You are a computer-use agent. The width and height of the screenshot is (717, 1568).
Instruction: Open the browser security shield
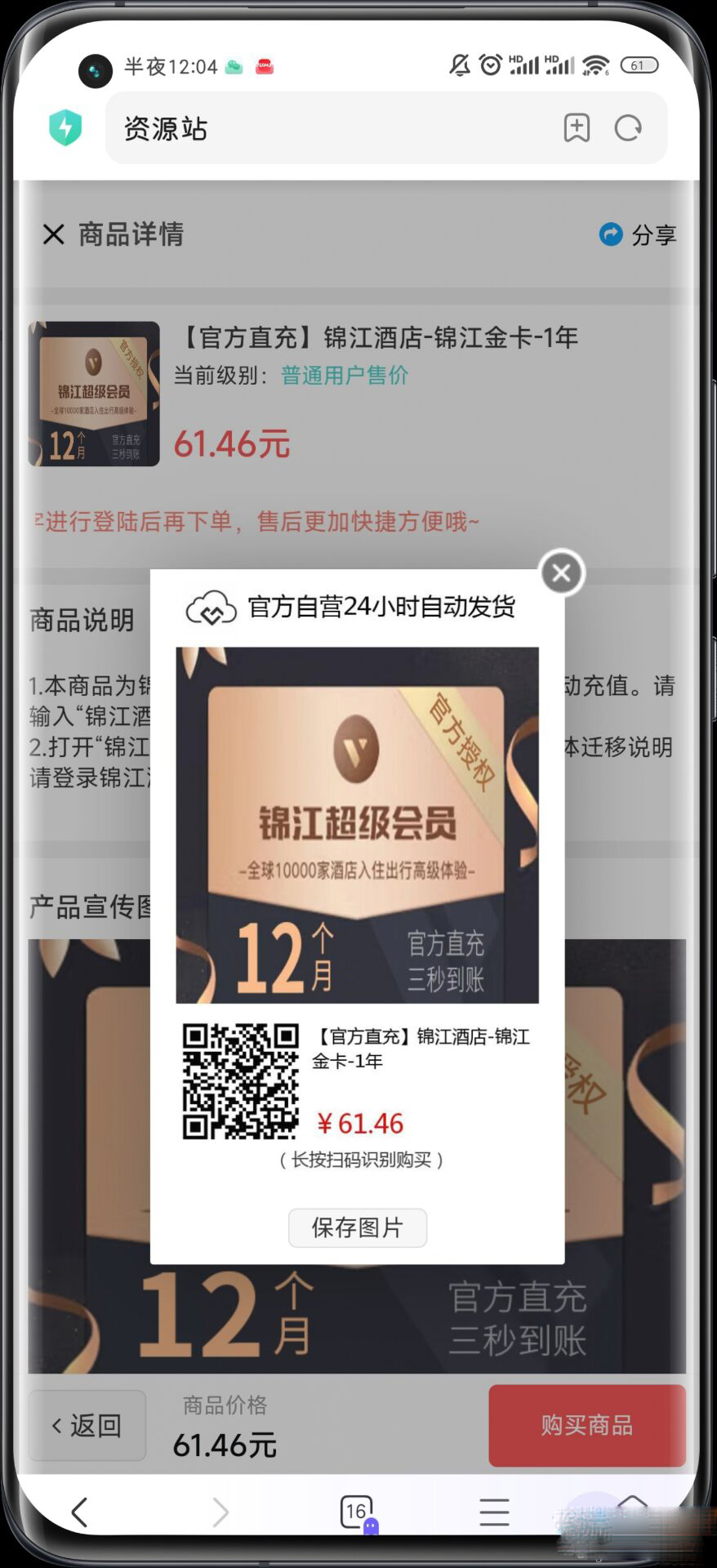(65, 128)
